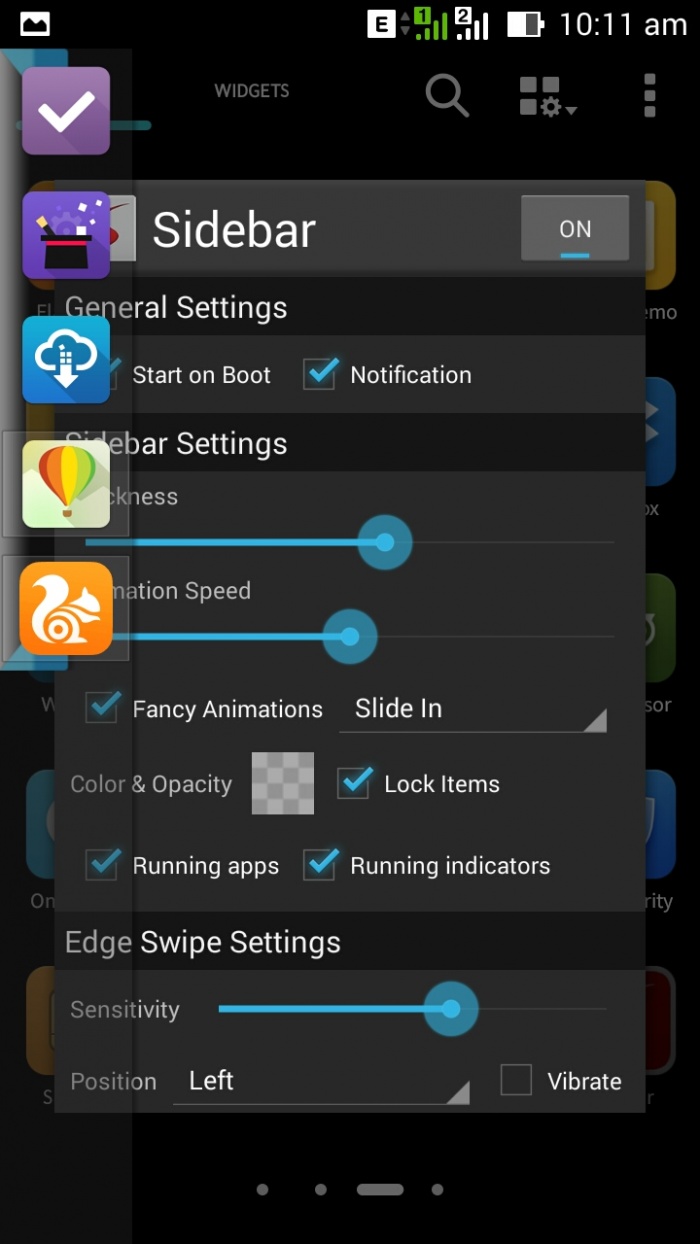Open the Slide In animation dropdown
This screenshot has width=700, height=1244.
coord(472,709)
